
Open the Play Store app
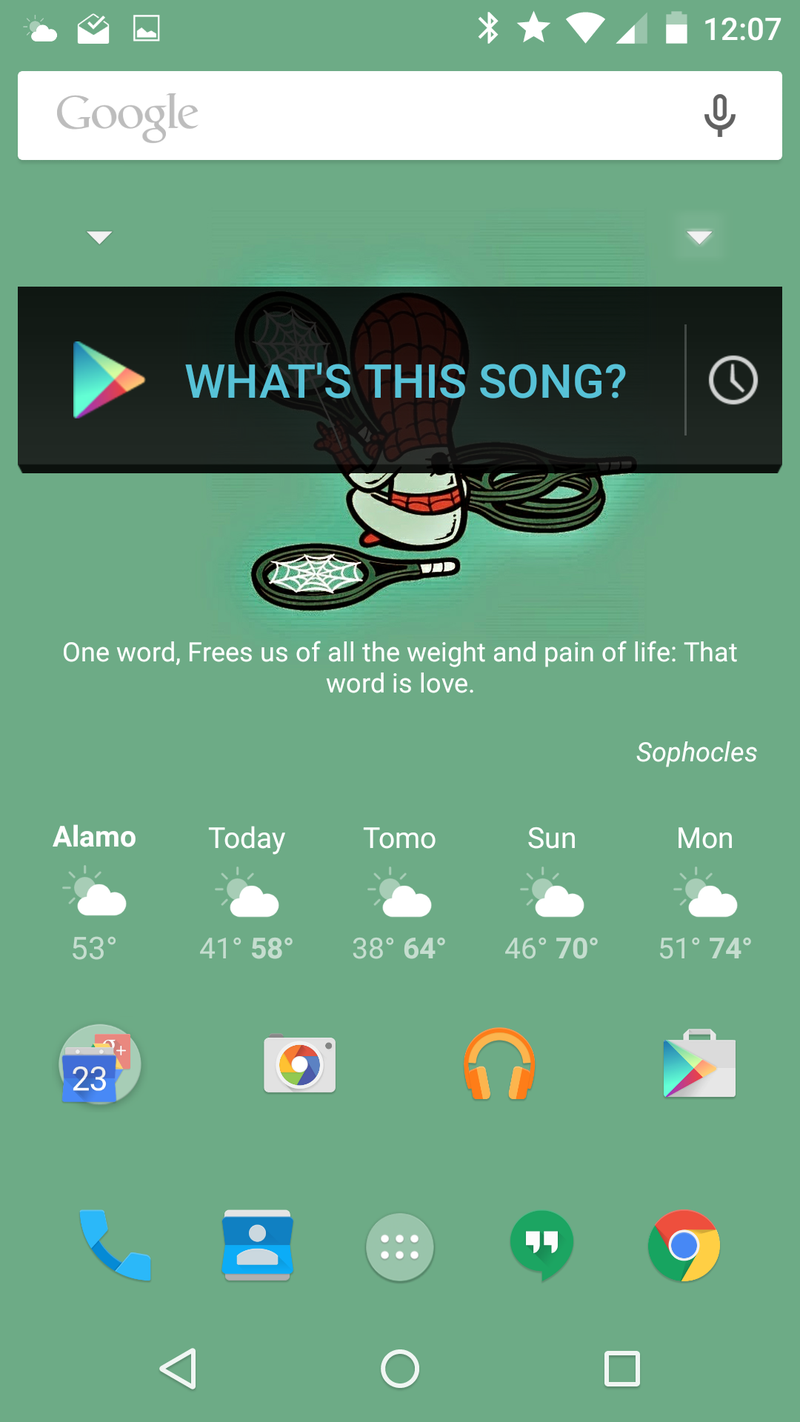pyautogui.click(x=699, y=1065)
